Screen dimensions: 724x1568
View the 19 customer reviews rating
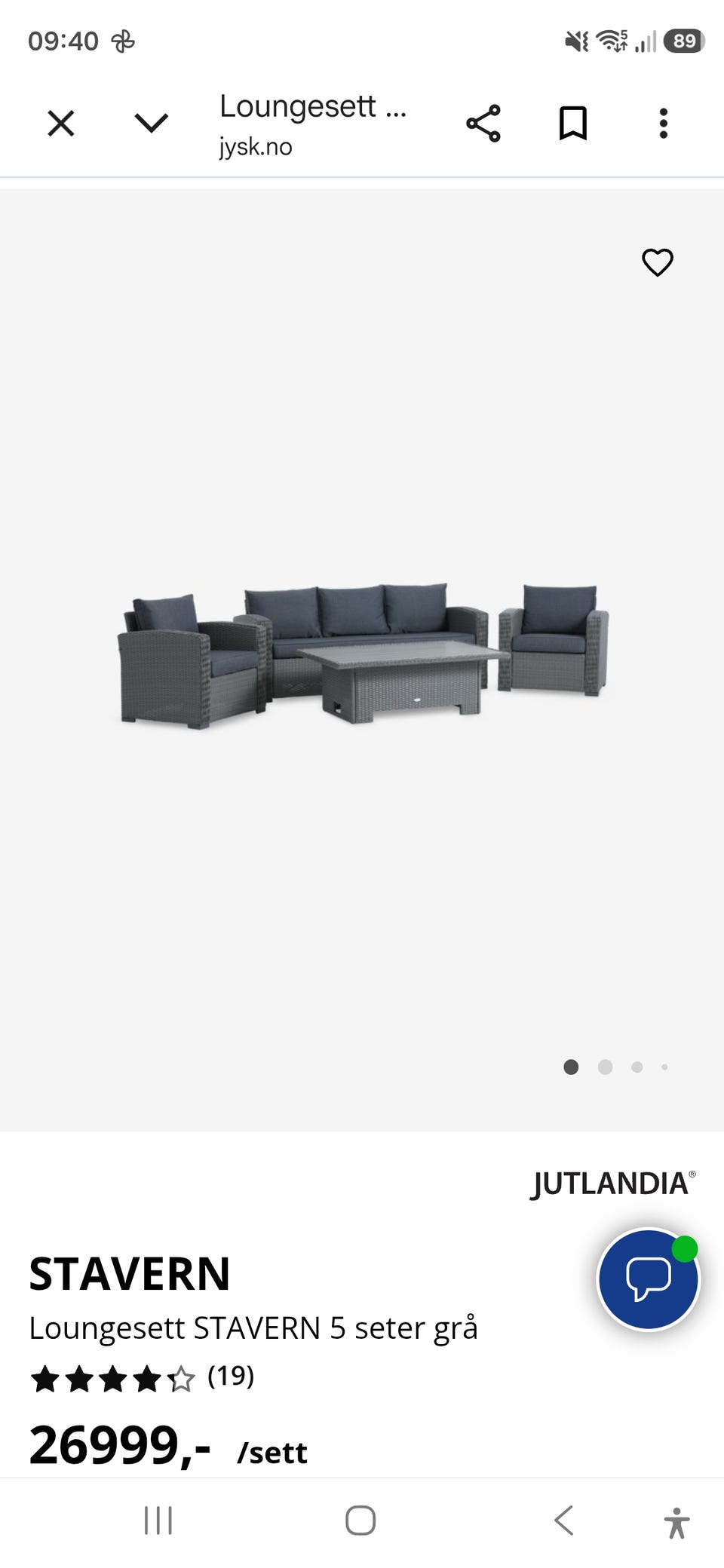[142, 1378]
